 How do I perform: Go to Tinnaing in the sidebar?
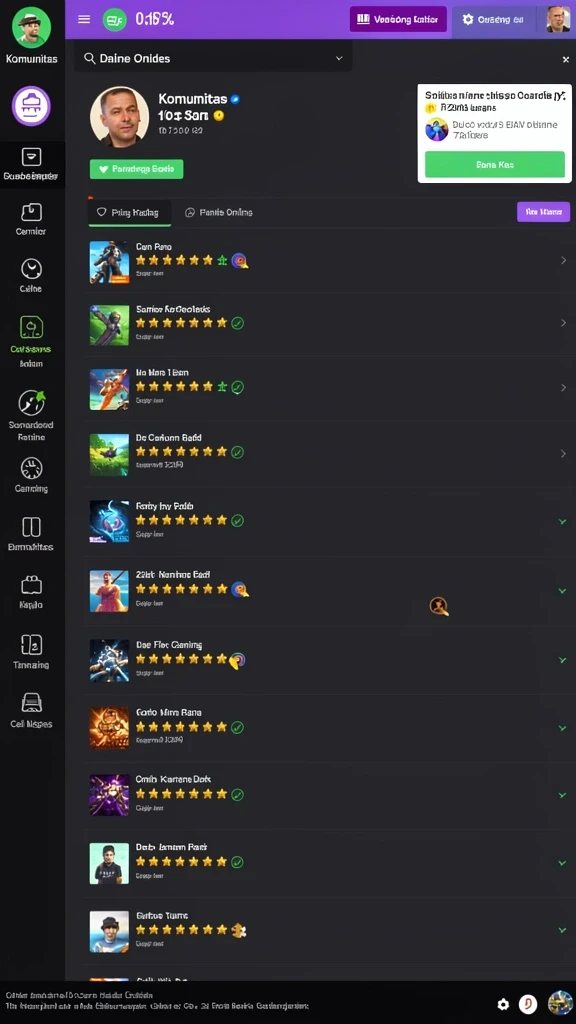coord(31,652)
